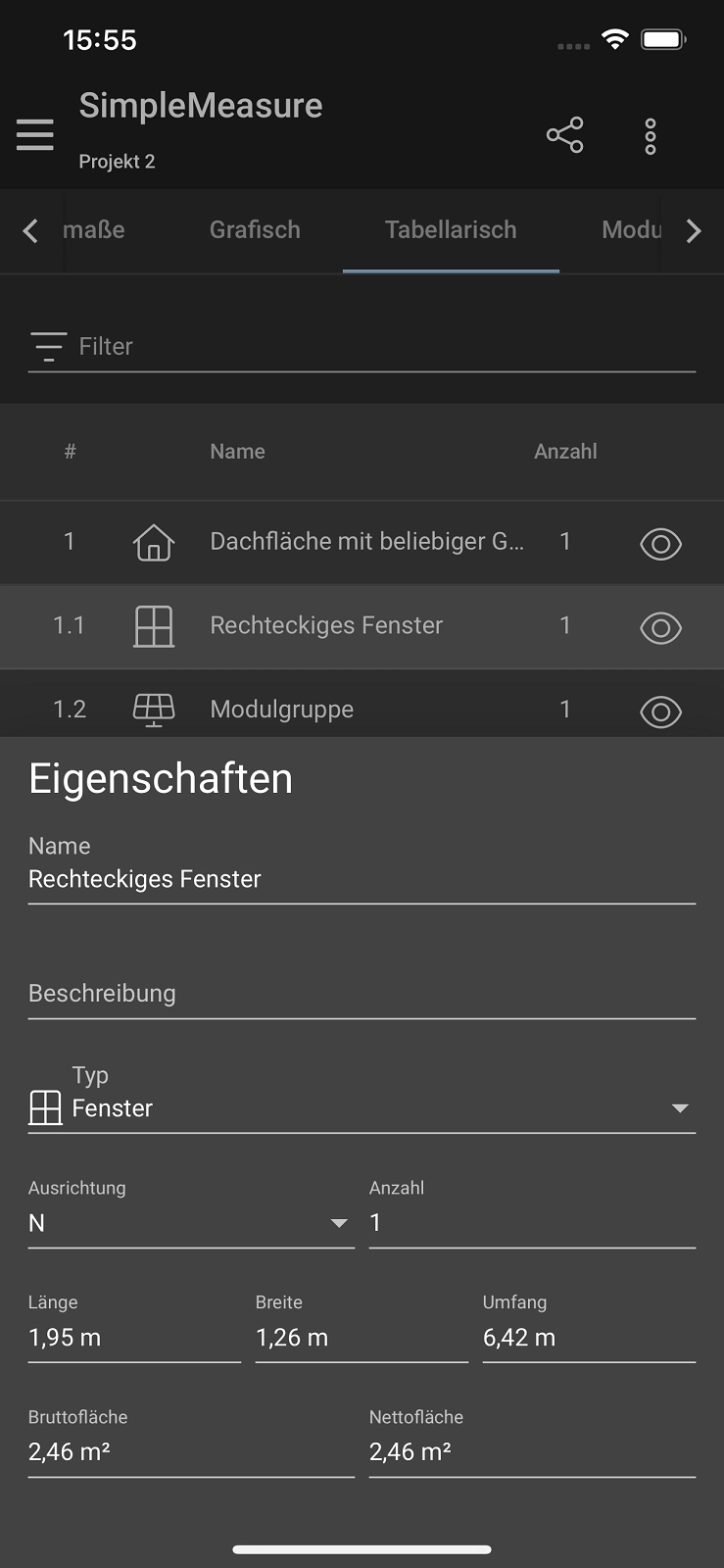
Task: Edit the Breite value field
Action: 361,1338
